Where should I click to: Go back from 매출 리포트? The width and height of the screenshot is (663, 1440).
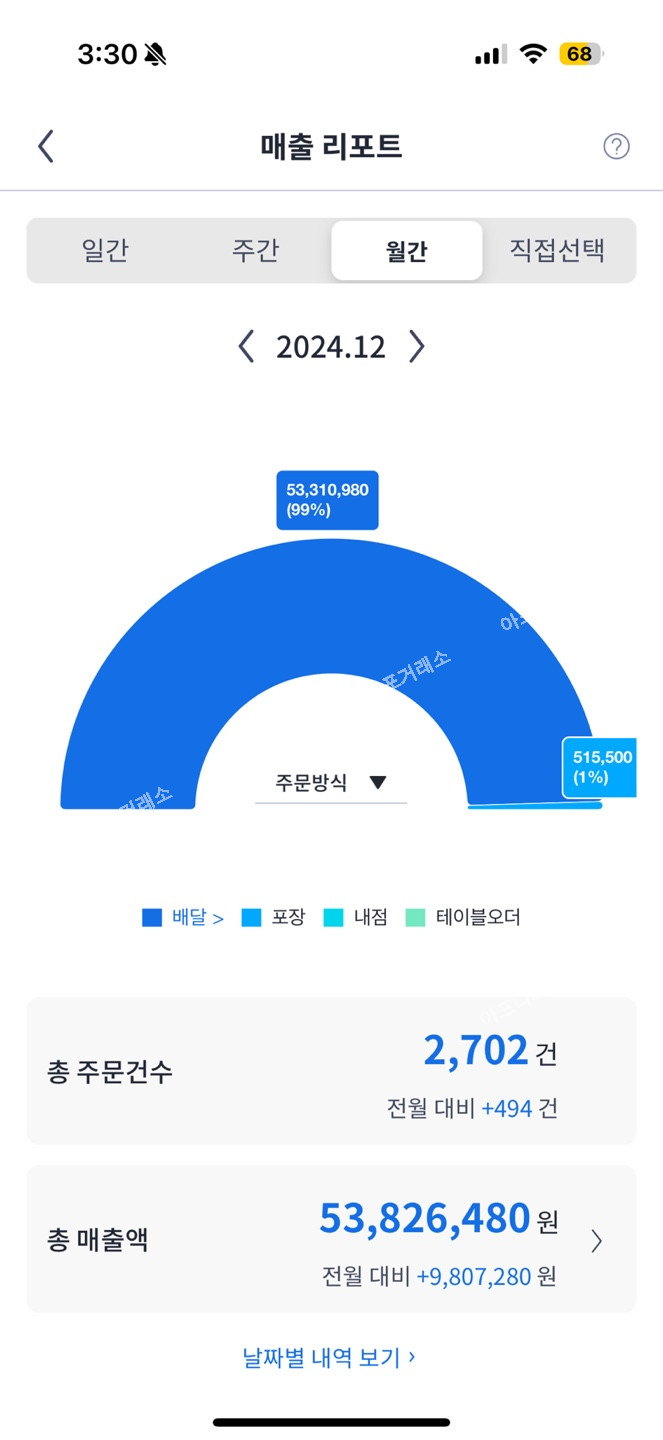point(45,147)
